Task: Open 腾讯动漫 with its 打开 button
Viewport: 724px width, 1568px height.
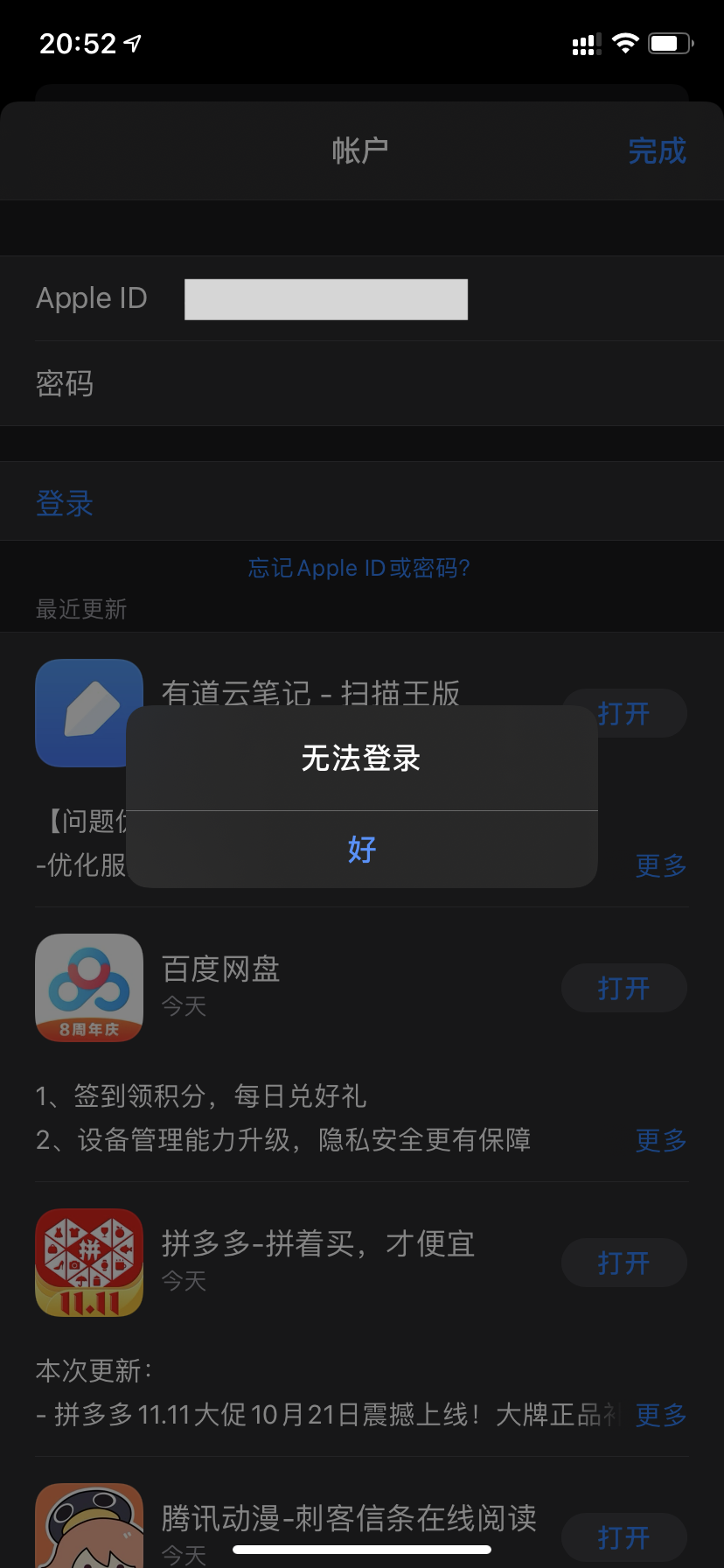Action: point(623,1537)
